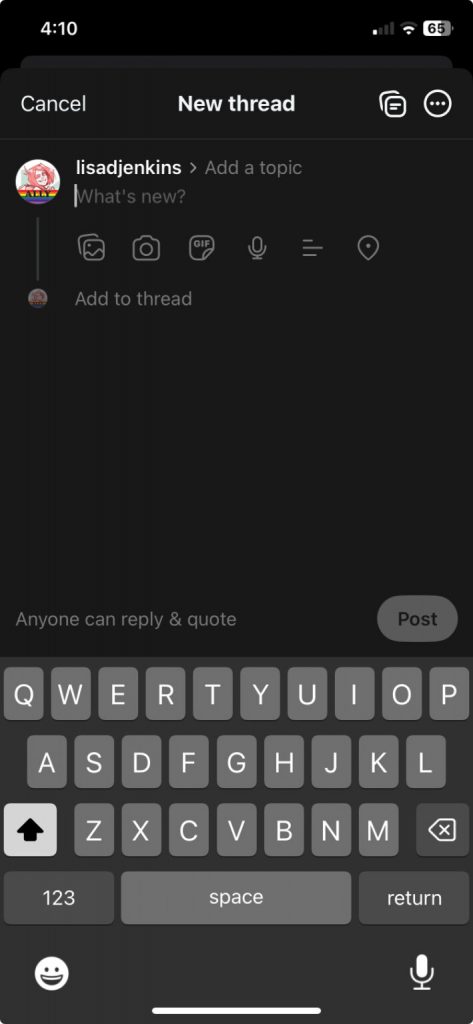Start keyboard dictation microphone
473x1024 pixels.
click(x=421, y=972)
